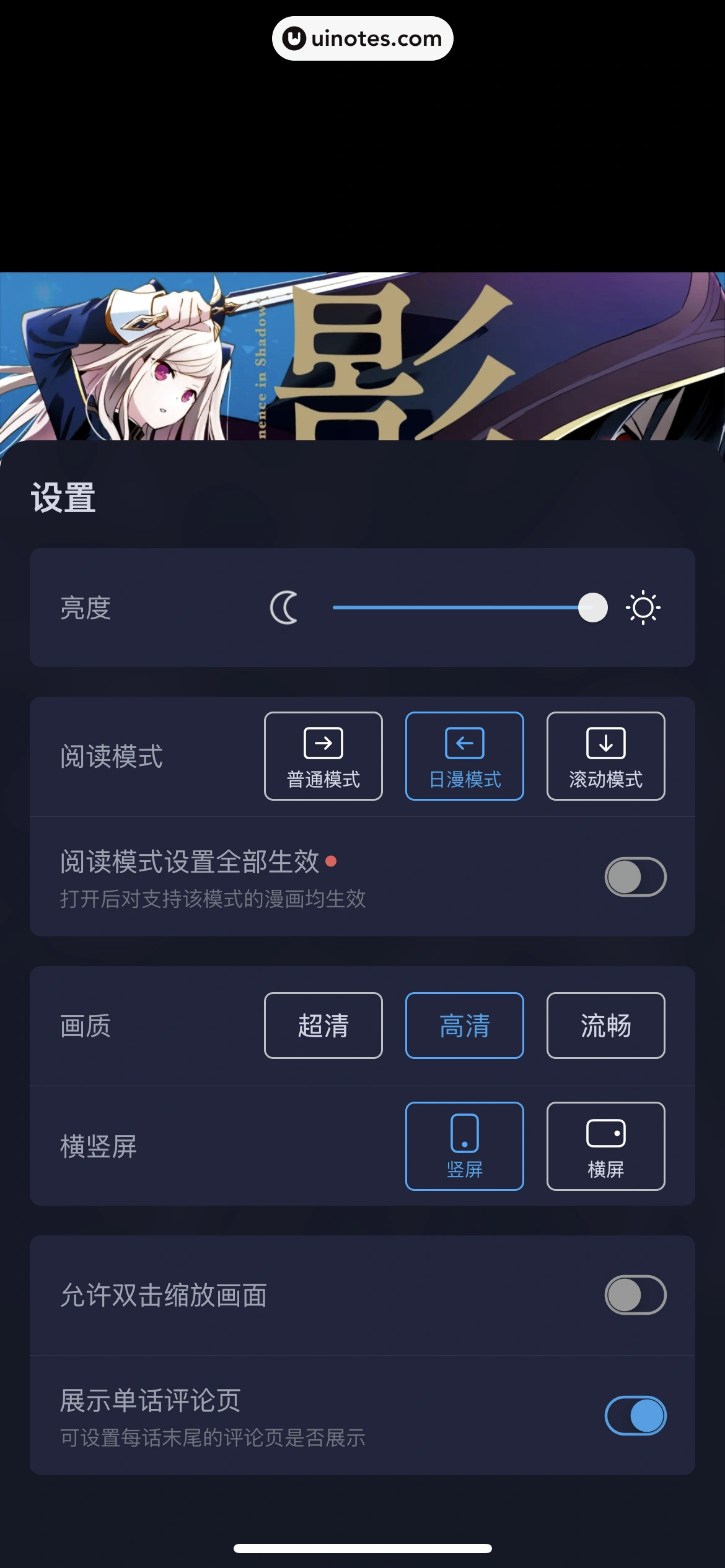The height and width of the screenshot is (1568, 725).
Task: Switch reading mode to 滚动模式
Action: pos(605,756)
